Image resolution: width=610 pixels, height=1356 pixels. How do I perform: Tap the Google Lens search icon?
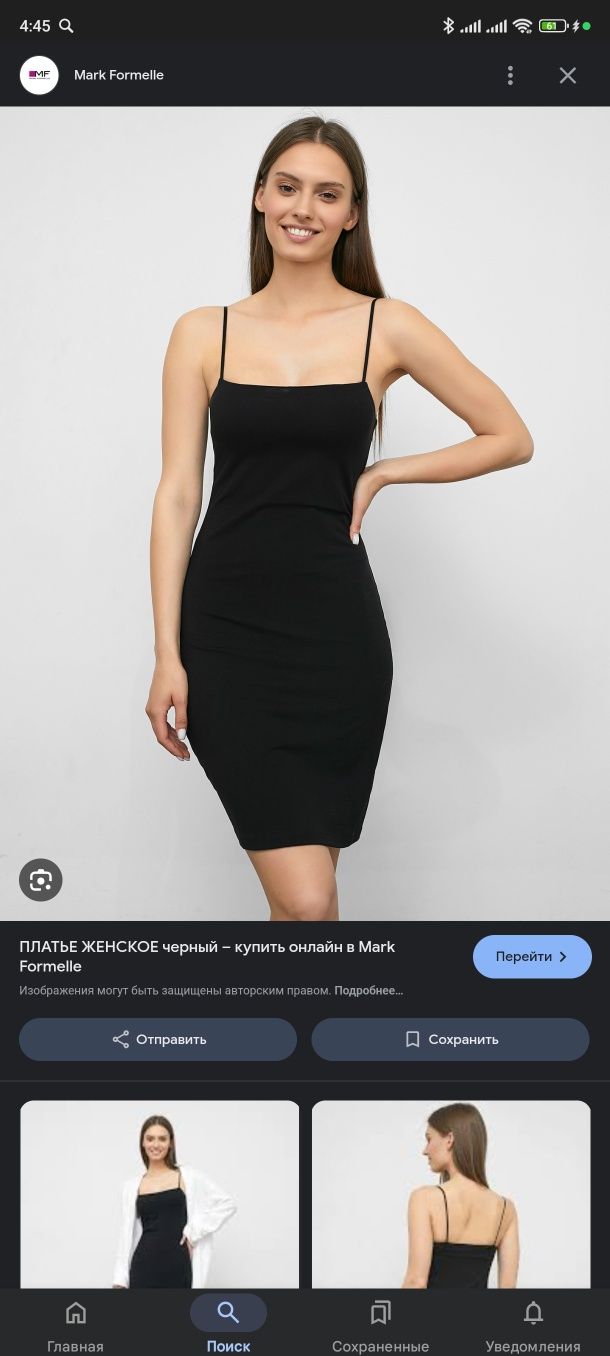(x=41, y=880)
